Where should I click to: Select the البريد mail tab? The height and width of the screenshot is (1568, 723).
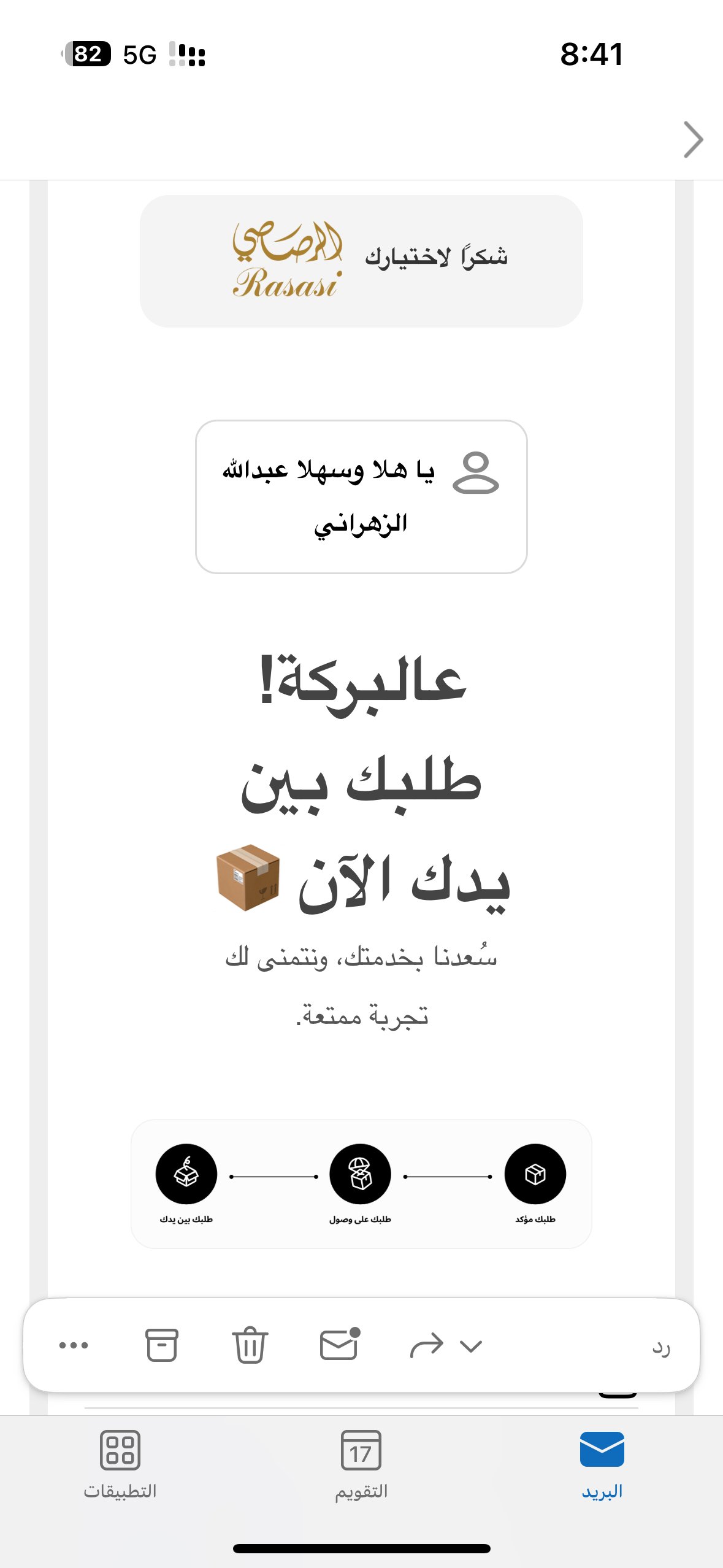click(602, 1464)
